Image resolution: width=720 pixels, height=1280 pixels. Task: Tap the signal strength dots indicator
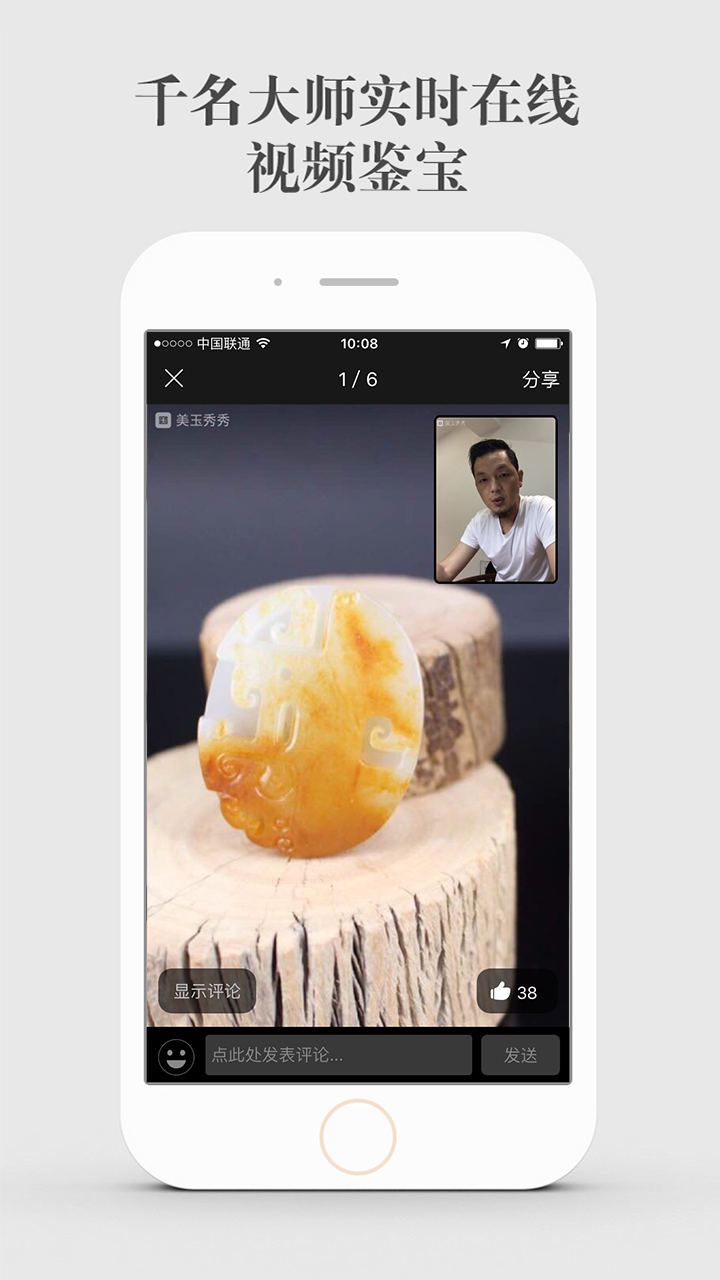(171, 343)
